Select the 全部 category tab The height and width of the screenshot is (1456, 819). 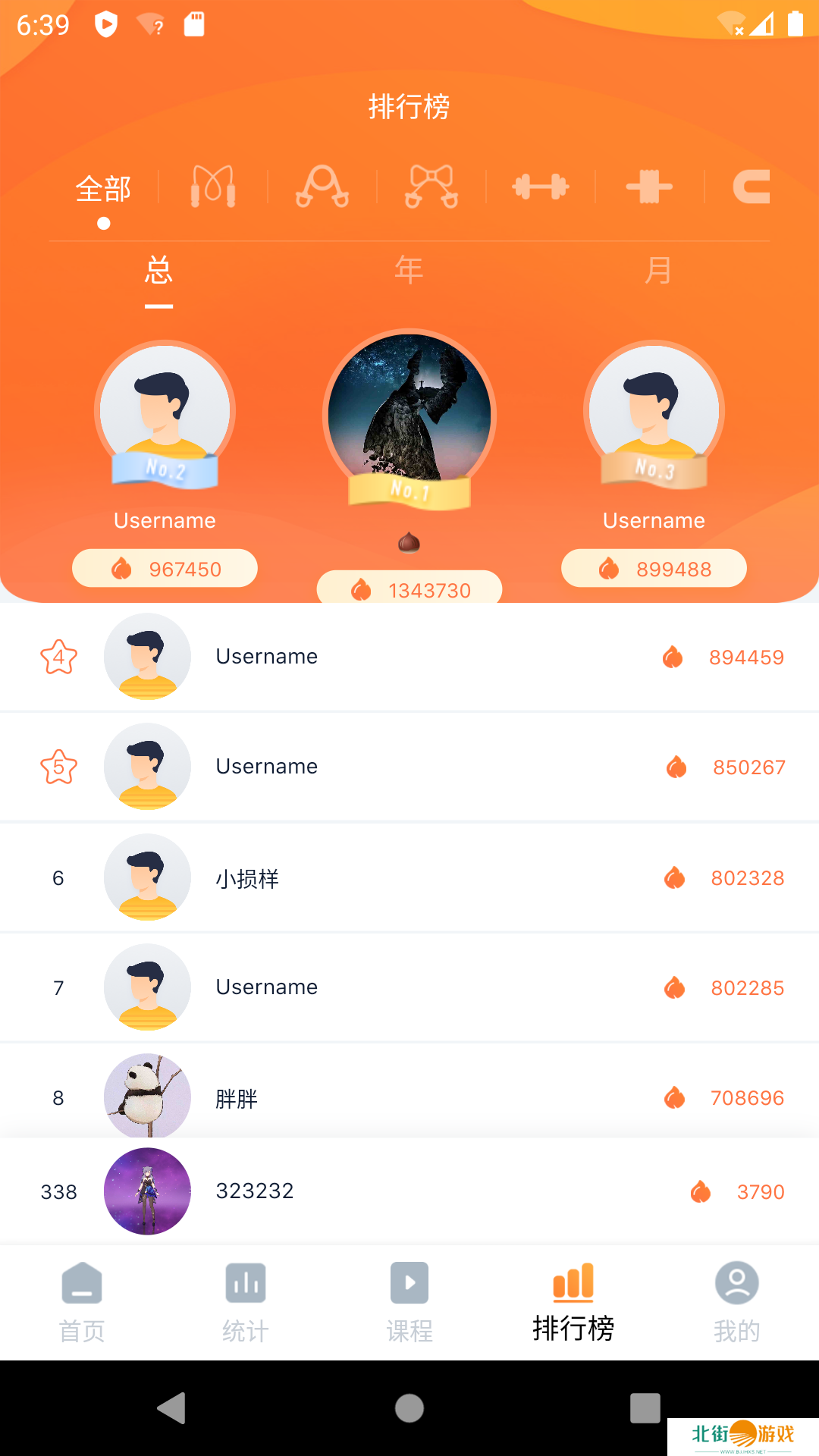click(x=104, y=188)
